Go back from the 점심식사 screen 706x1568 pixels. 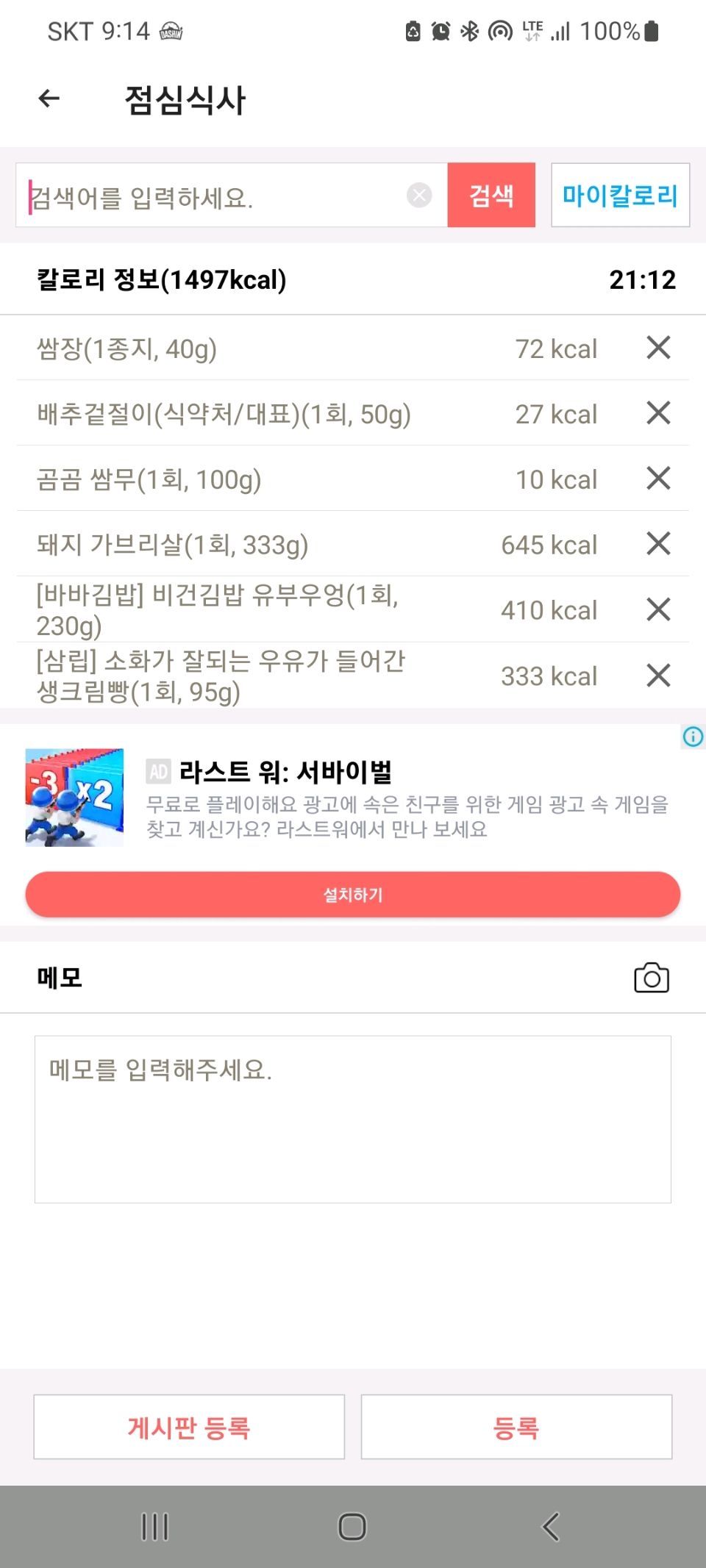click(49, 99)
